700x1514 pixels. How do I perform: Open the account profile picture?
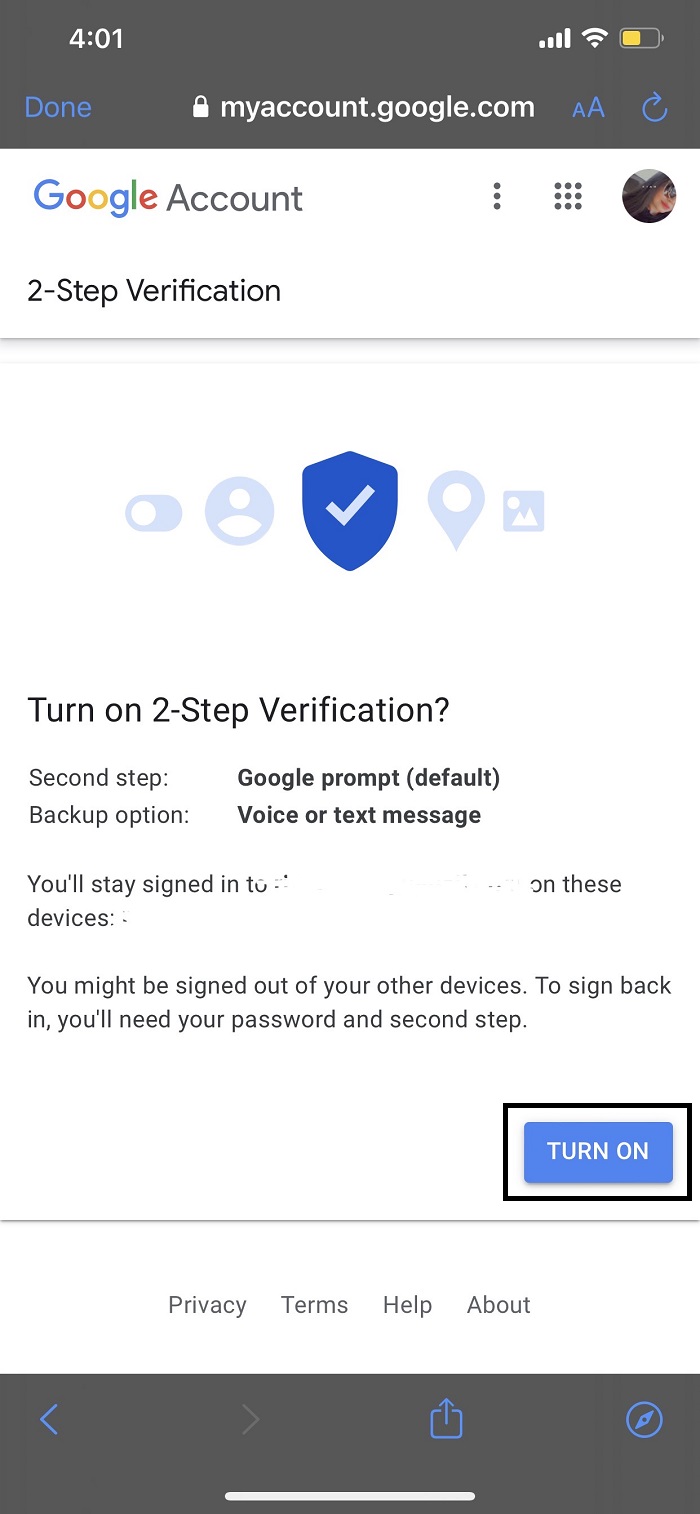(x=649, y=196)
